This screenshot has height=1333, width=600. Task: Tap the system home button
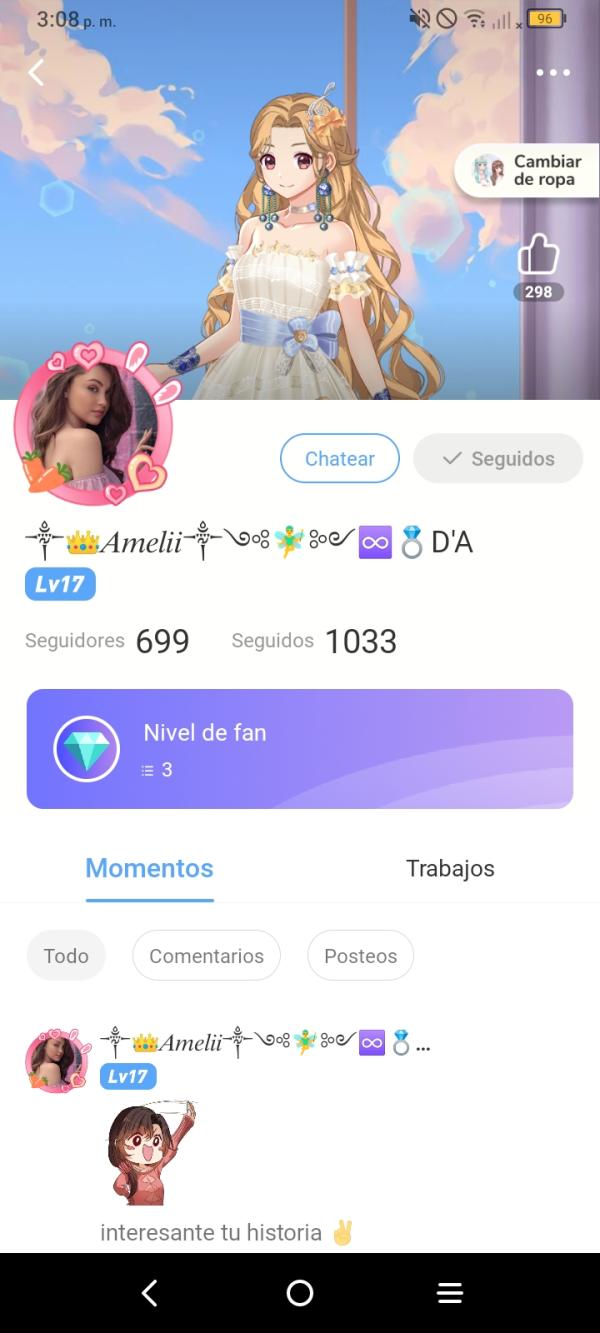click(x=300, y=1293)
